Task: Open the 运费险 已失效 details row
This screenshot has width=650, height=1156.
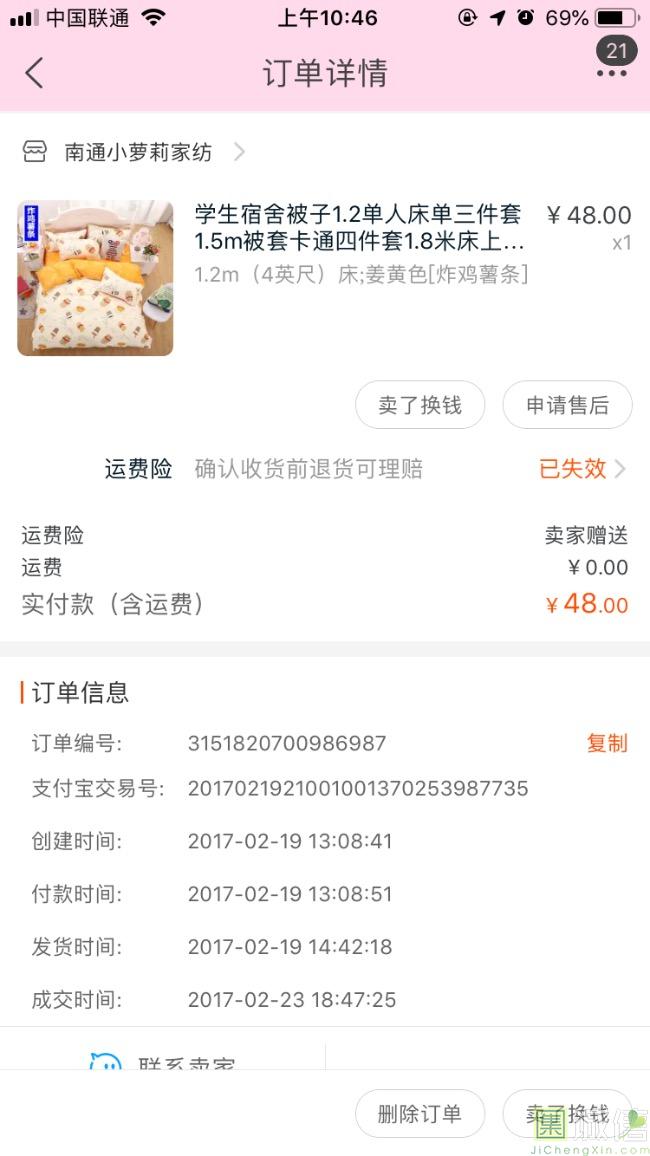Action: 582,468
